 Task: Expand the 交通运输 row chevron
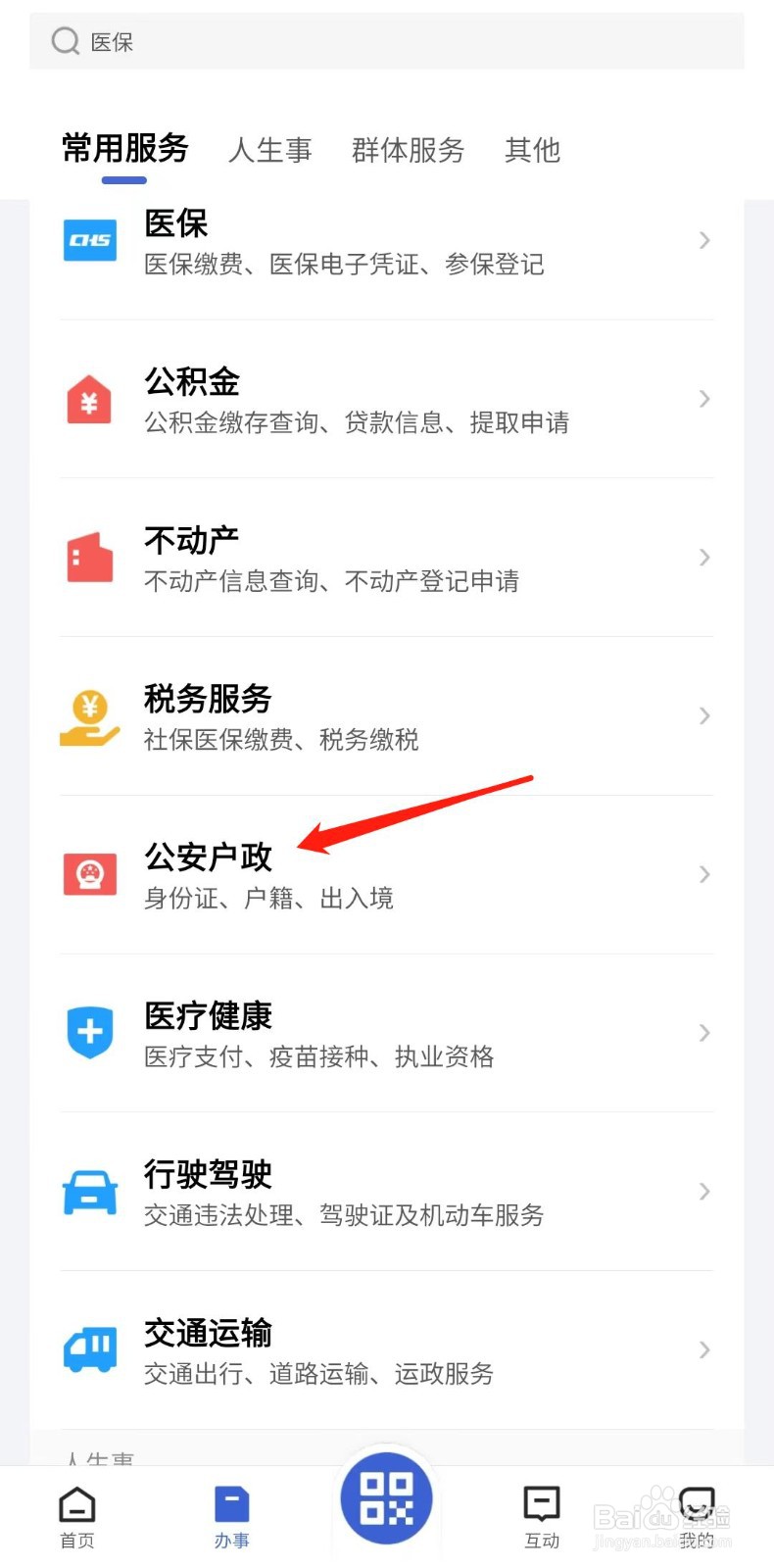[x=704, y=1348]
